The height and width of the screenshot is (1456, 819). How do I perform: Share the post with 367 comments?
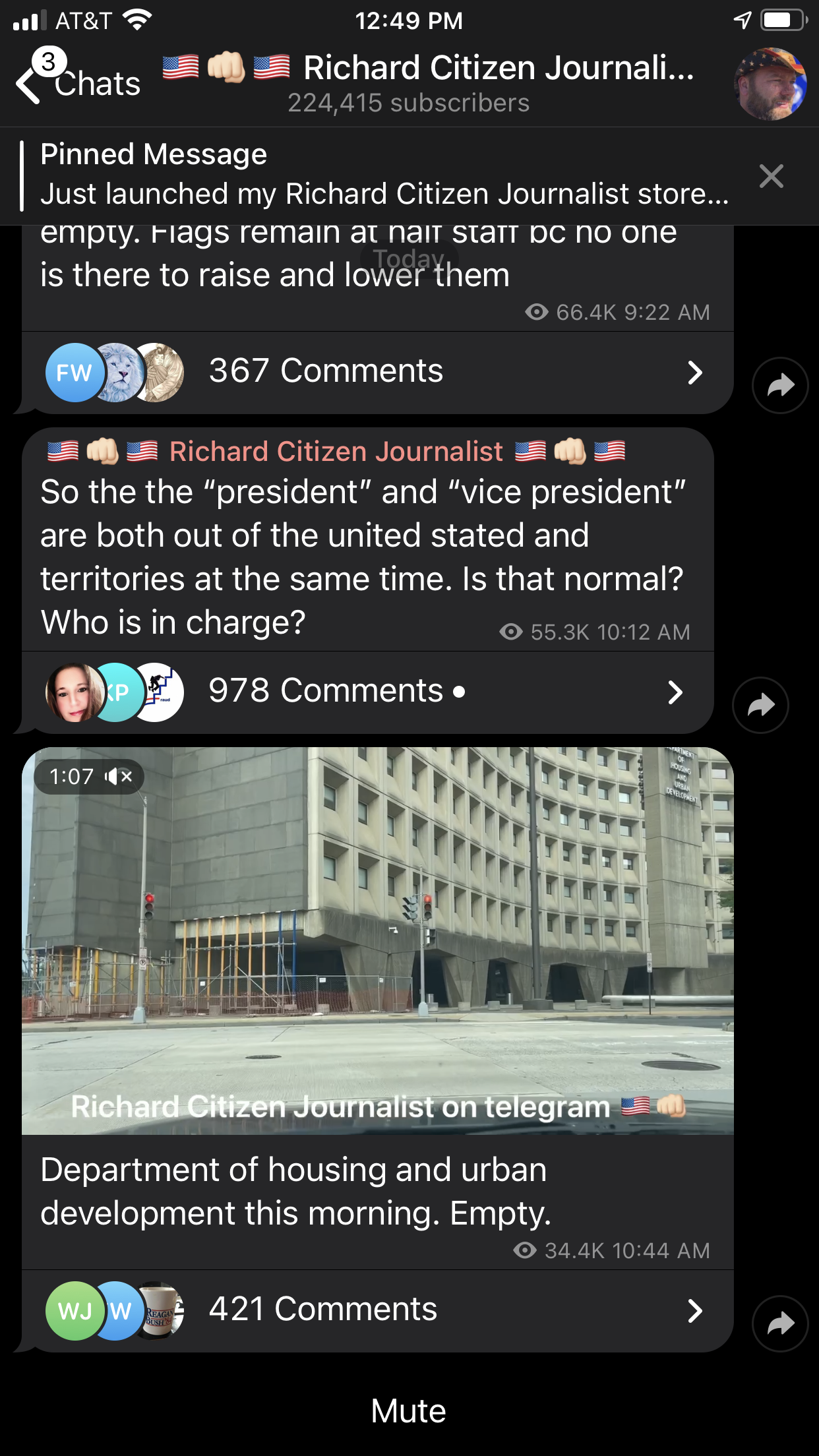780,386
